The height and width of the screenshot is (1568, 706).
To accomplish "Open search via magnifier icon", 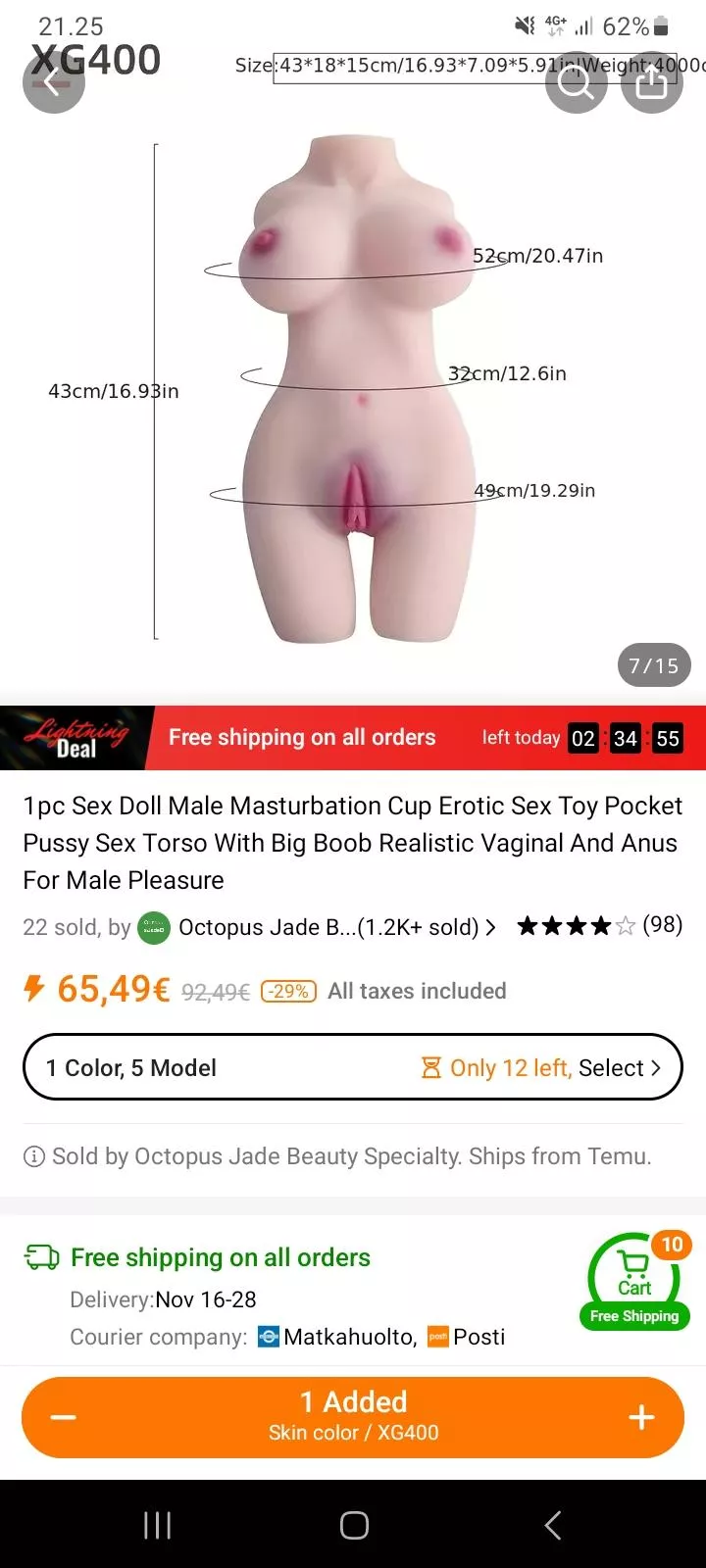I will coord(577,82).
